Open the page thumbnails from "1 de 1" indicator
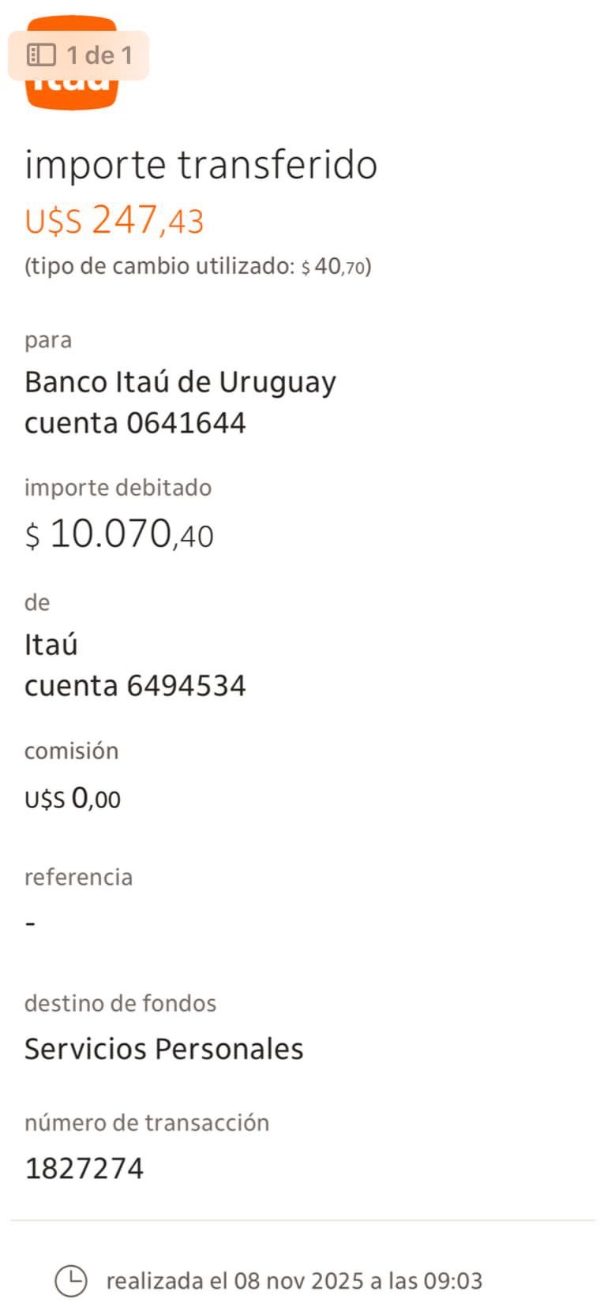Viewport: 600px width, 1314px height. [79, 55]
